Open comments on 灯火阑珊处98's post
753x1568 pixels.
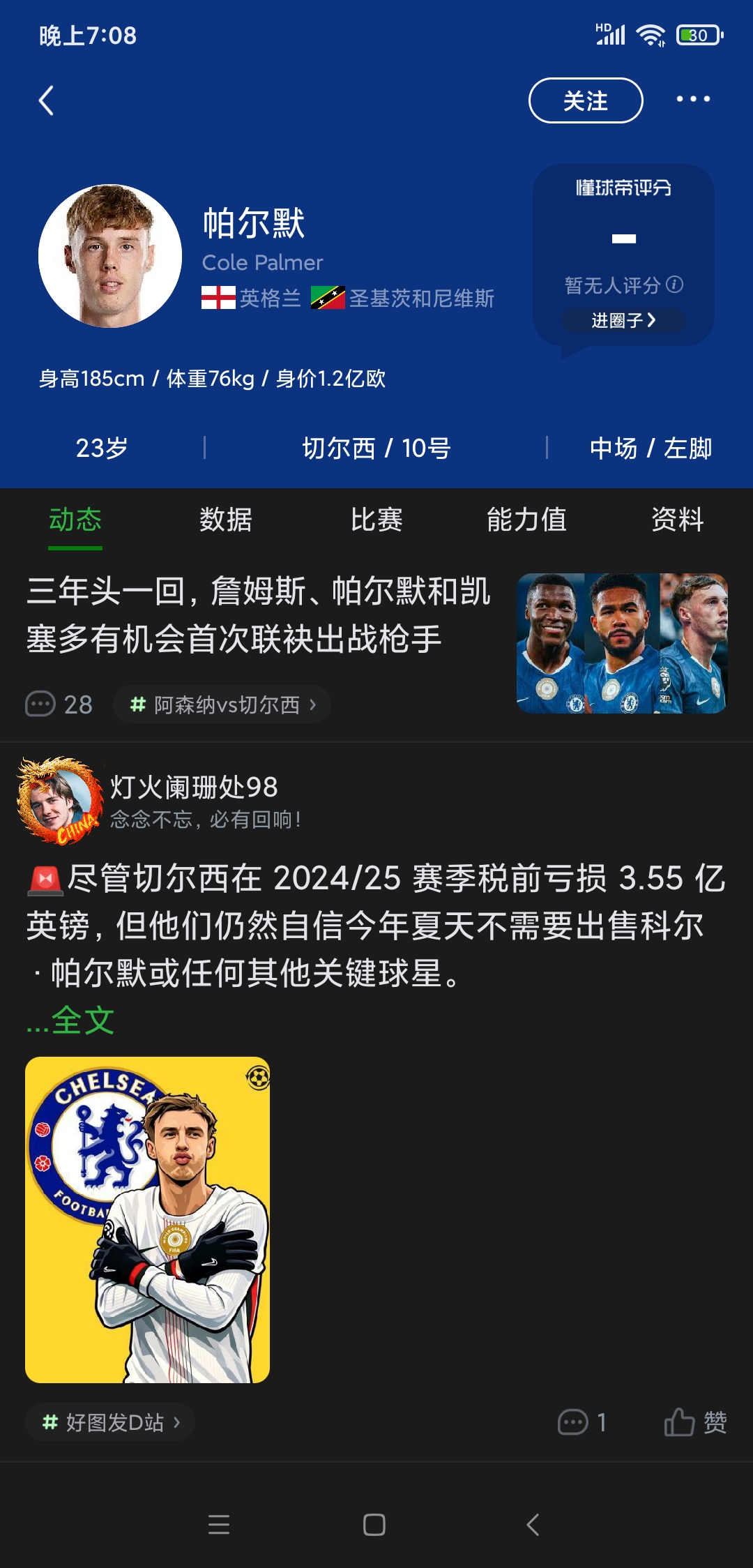point(582,1422)
